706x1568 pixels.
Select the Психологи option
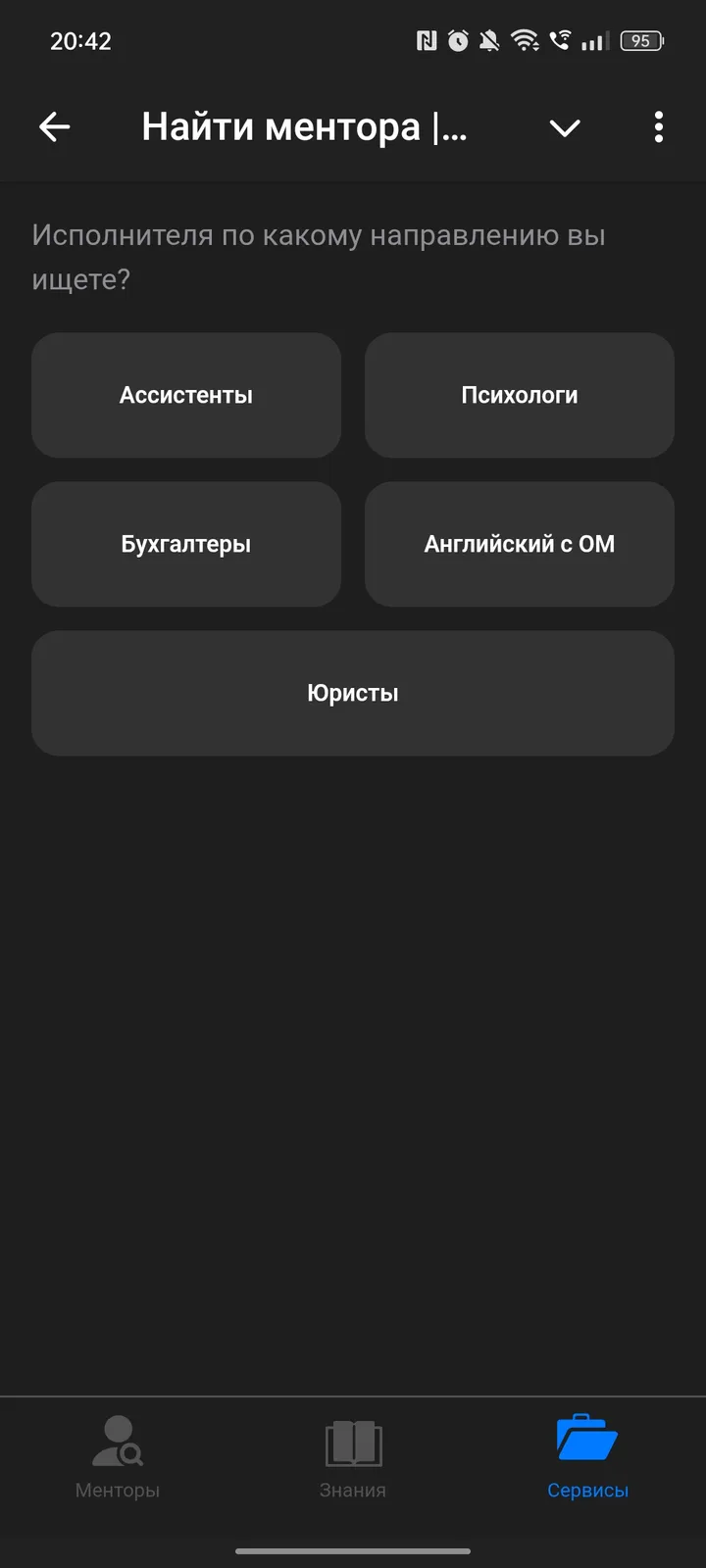click(x=520, y=395)
